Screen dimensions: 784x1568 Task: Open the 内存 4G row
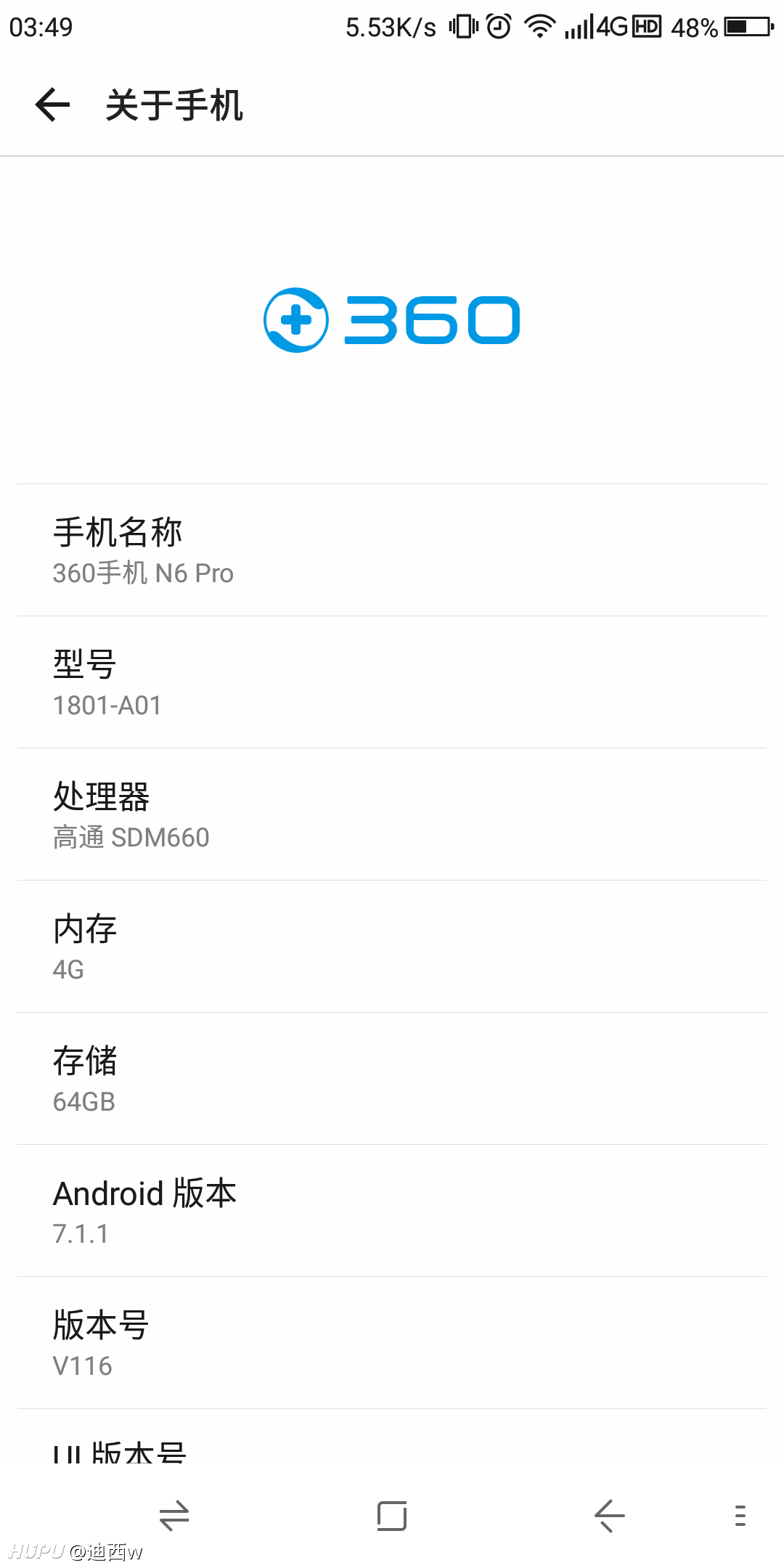[392, 947]
